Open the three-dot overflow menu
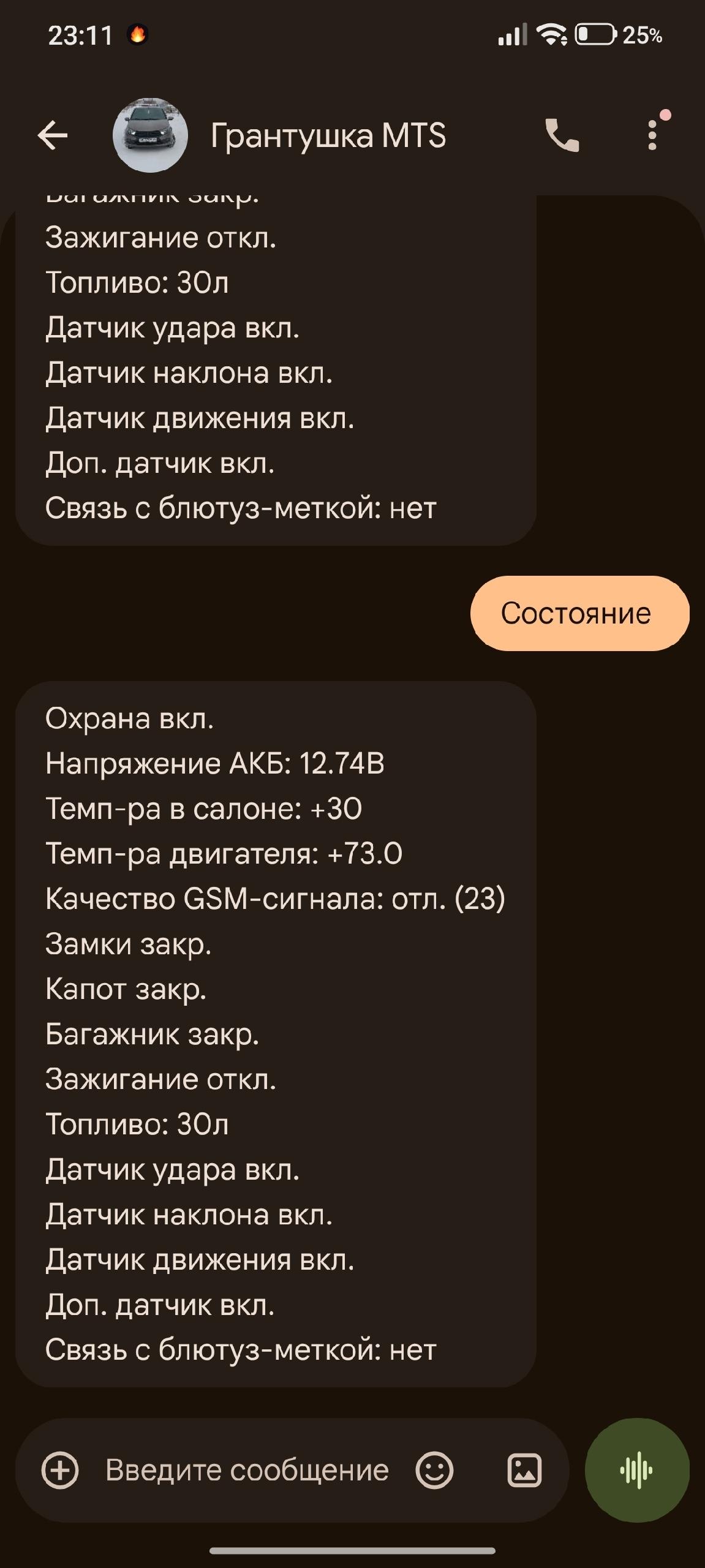The image size is (705, 1568). (x=652, y=135)
